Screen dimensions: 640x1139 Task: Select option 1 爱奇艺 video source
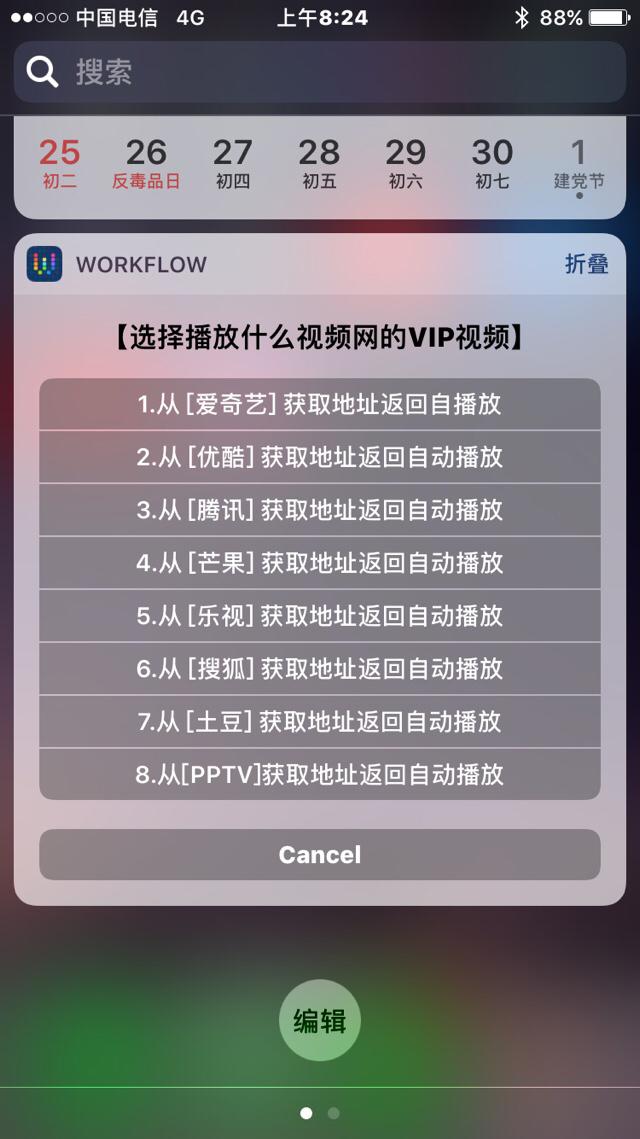pos(320,404)
